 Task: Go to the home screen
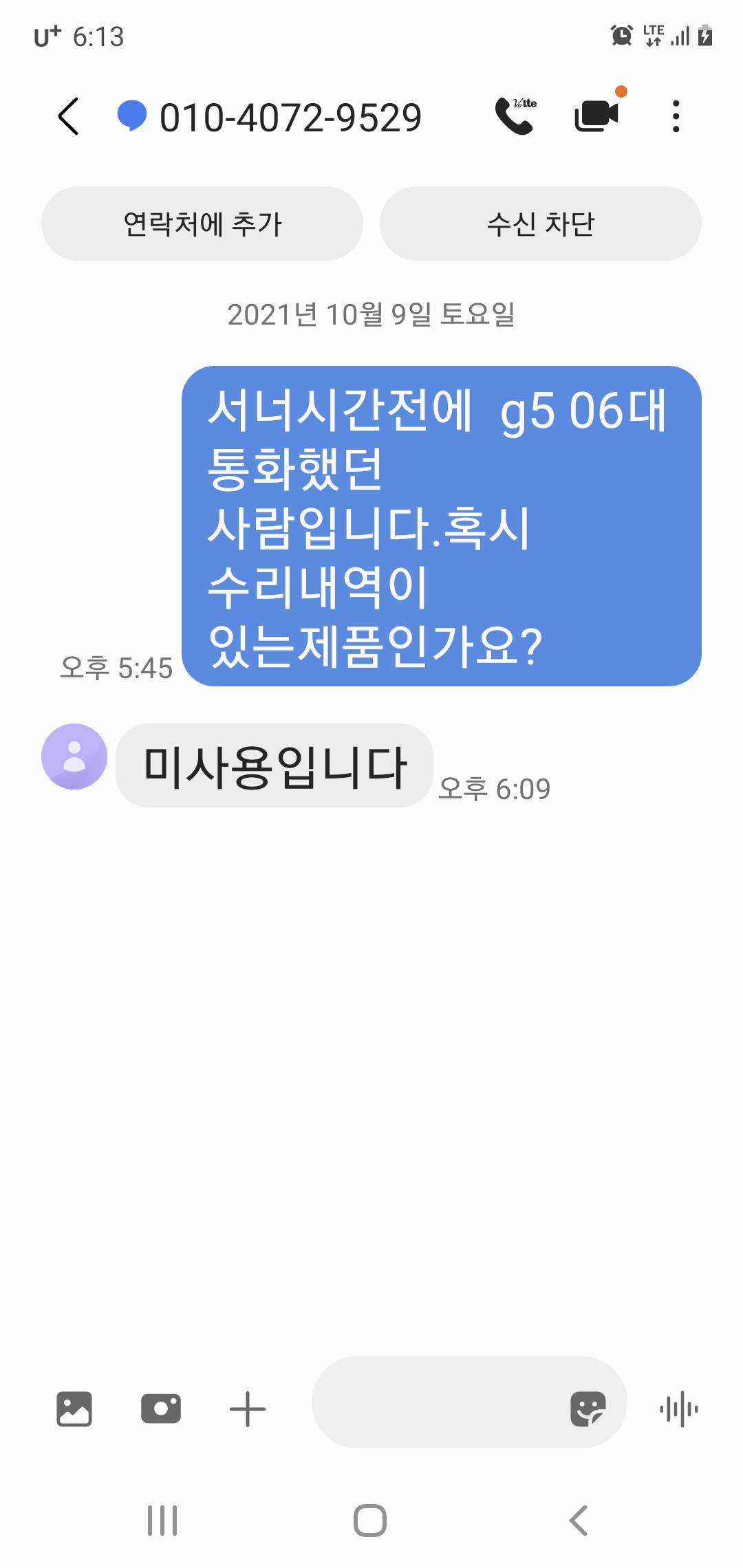370,1521
